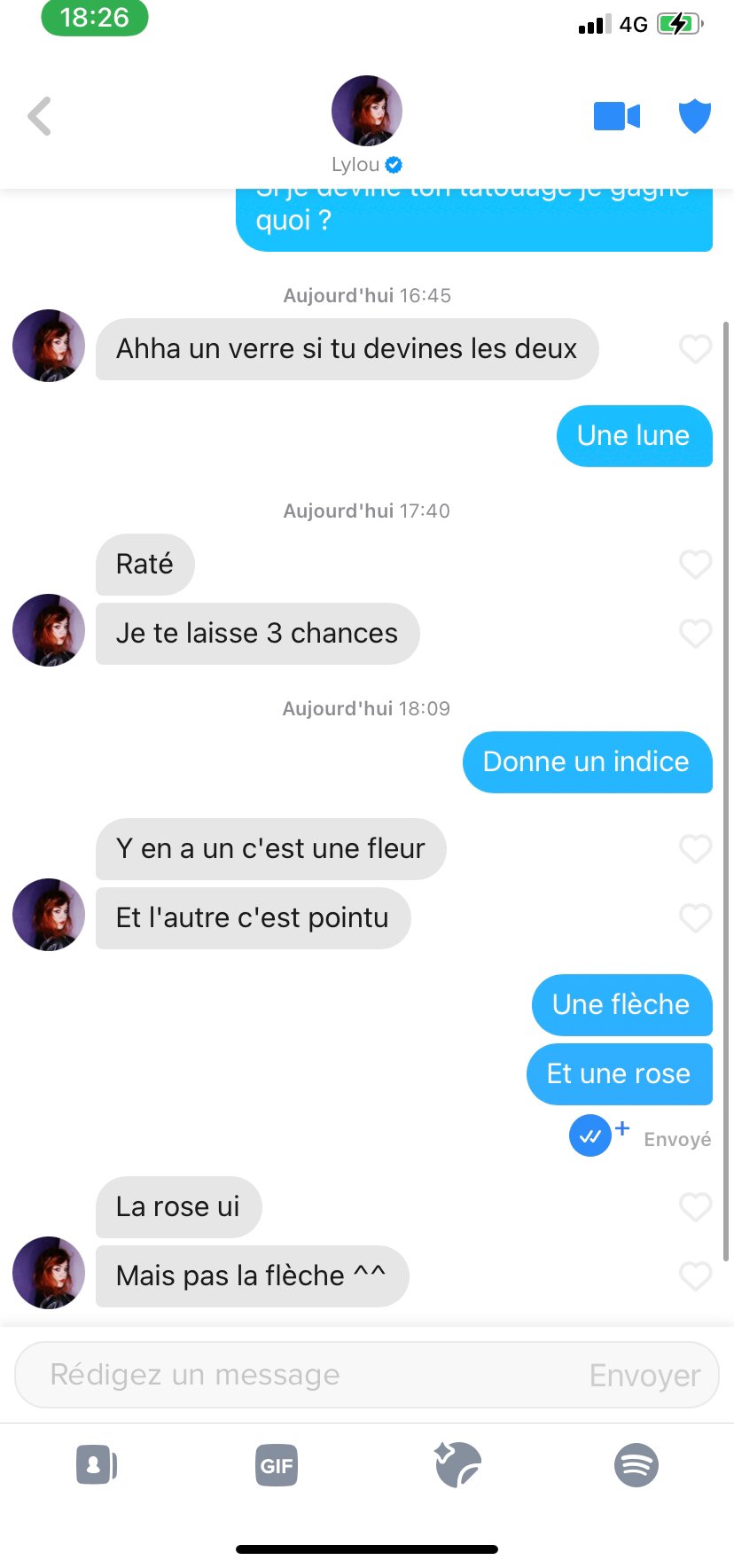Tap the read receipts double-check icon
The image size is (734, 1568).
click(x=590, y=1135)
